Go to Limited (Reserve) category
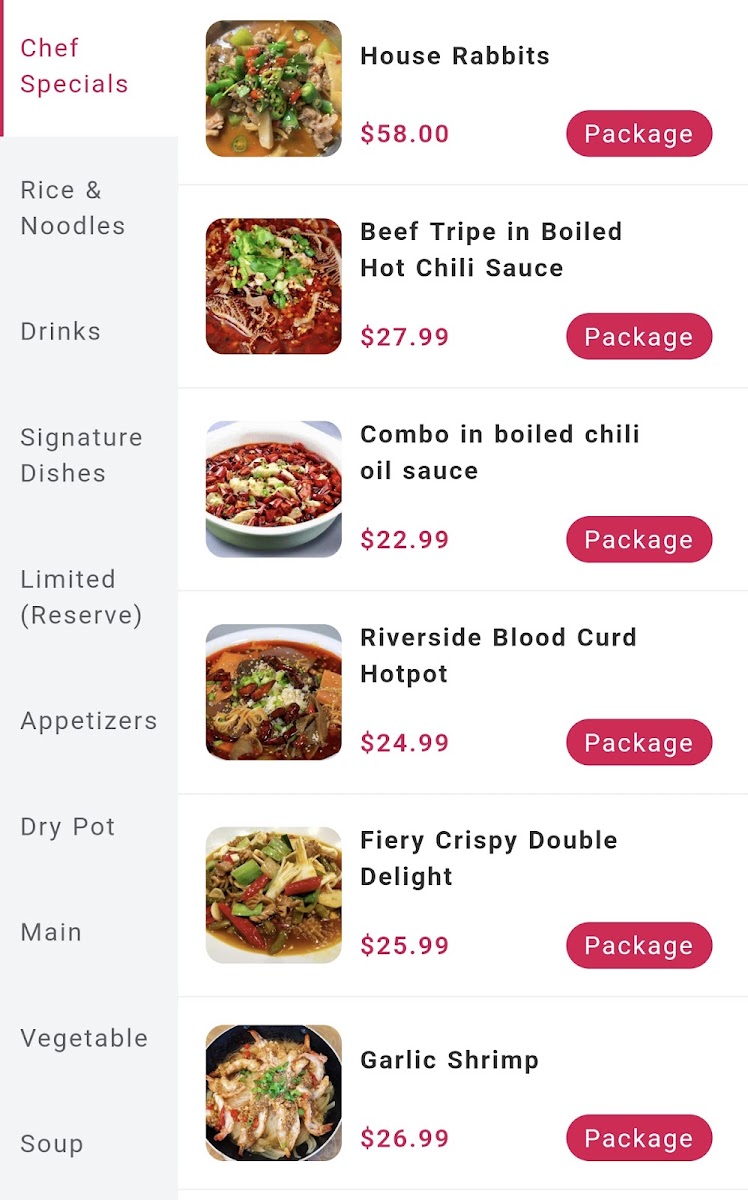Viewport: 748px width, 1200px height. click(x=88, y=597)
